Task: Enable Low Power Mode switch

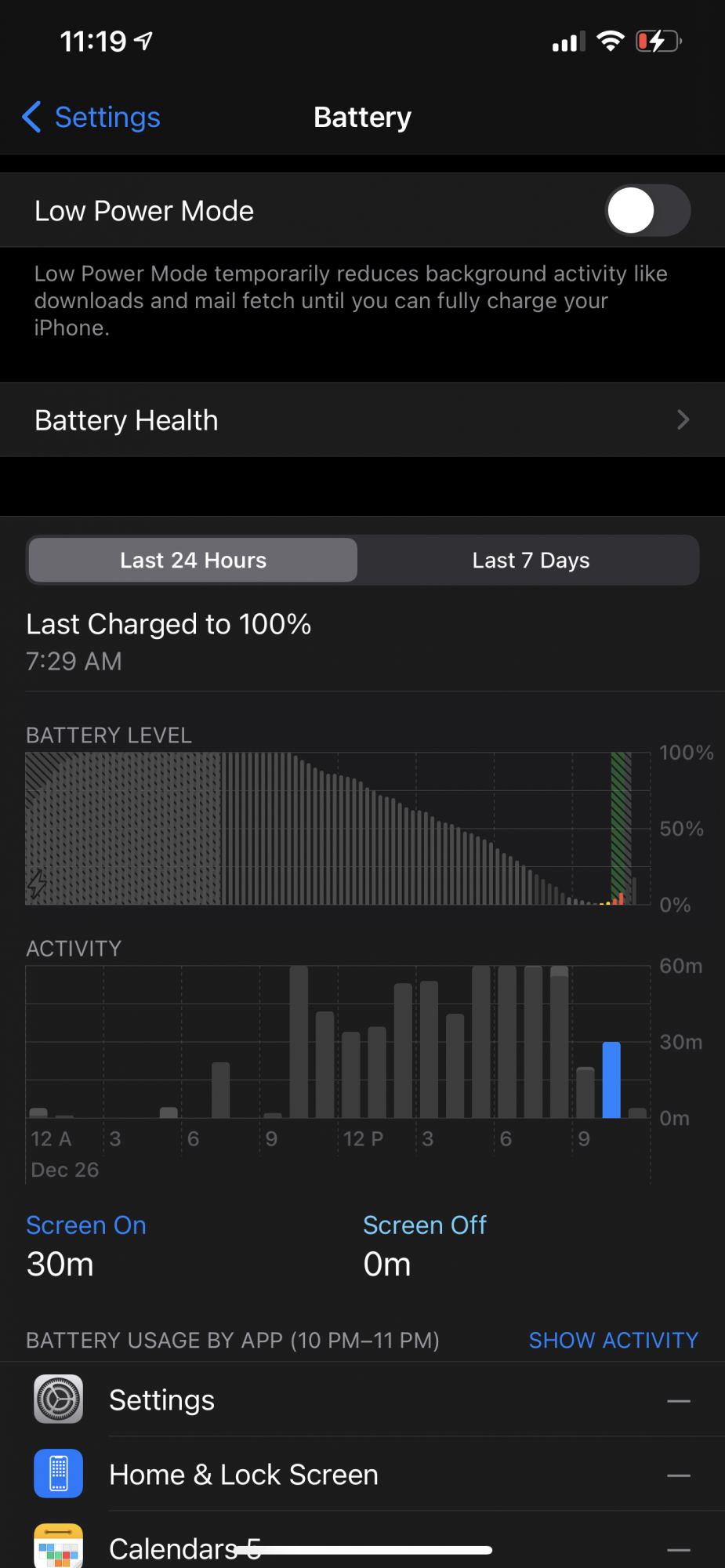Action: [x=647, y=210]
